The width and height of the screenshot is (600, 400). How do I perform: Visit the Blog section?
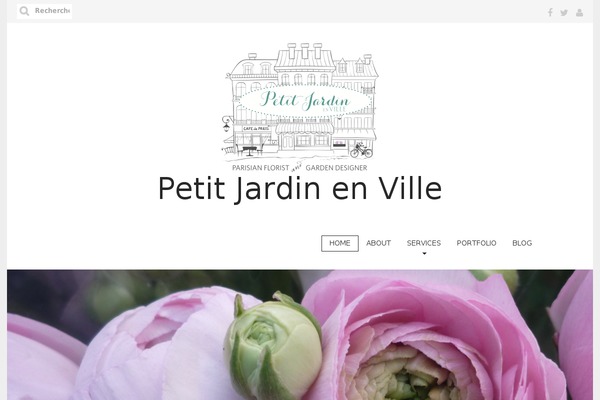pyautogui.click(x=522, y=243)
